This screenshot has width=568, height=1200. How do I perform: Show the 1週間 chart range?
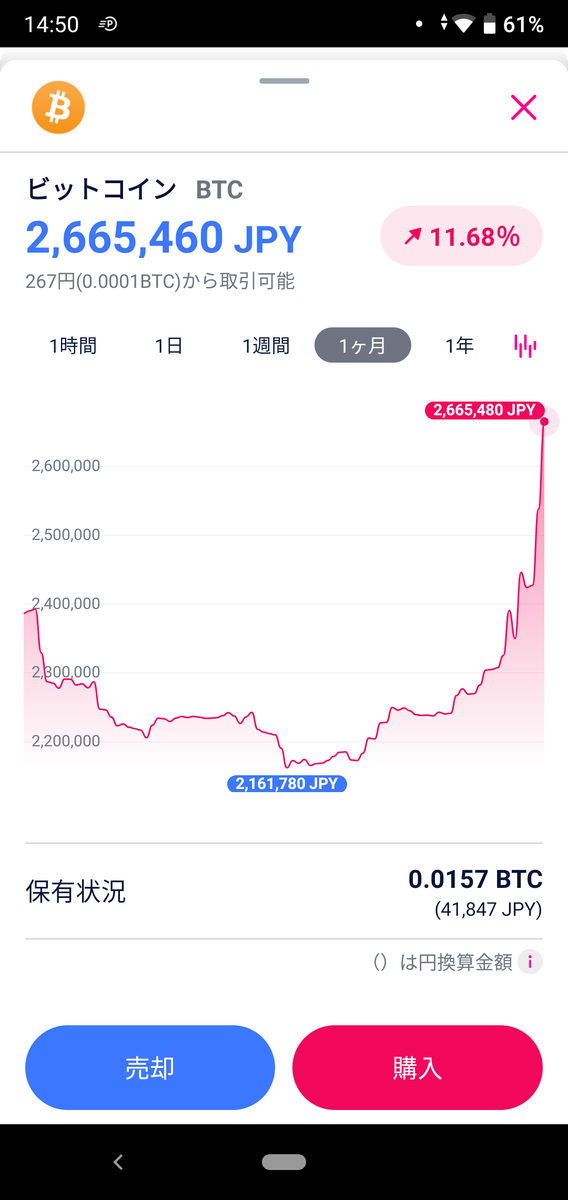tap(266, 345)
